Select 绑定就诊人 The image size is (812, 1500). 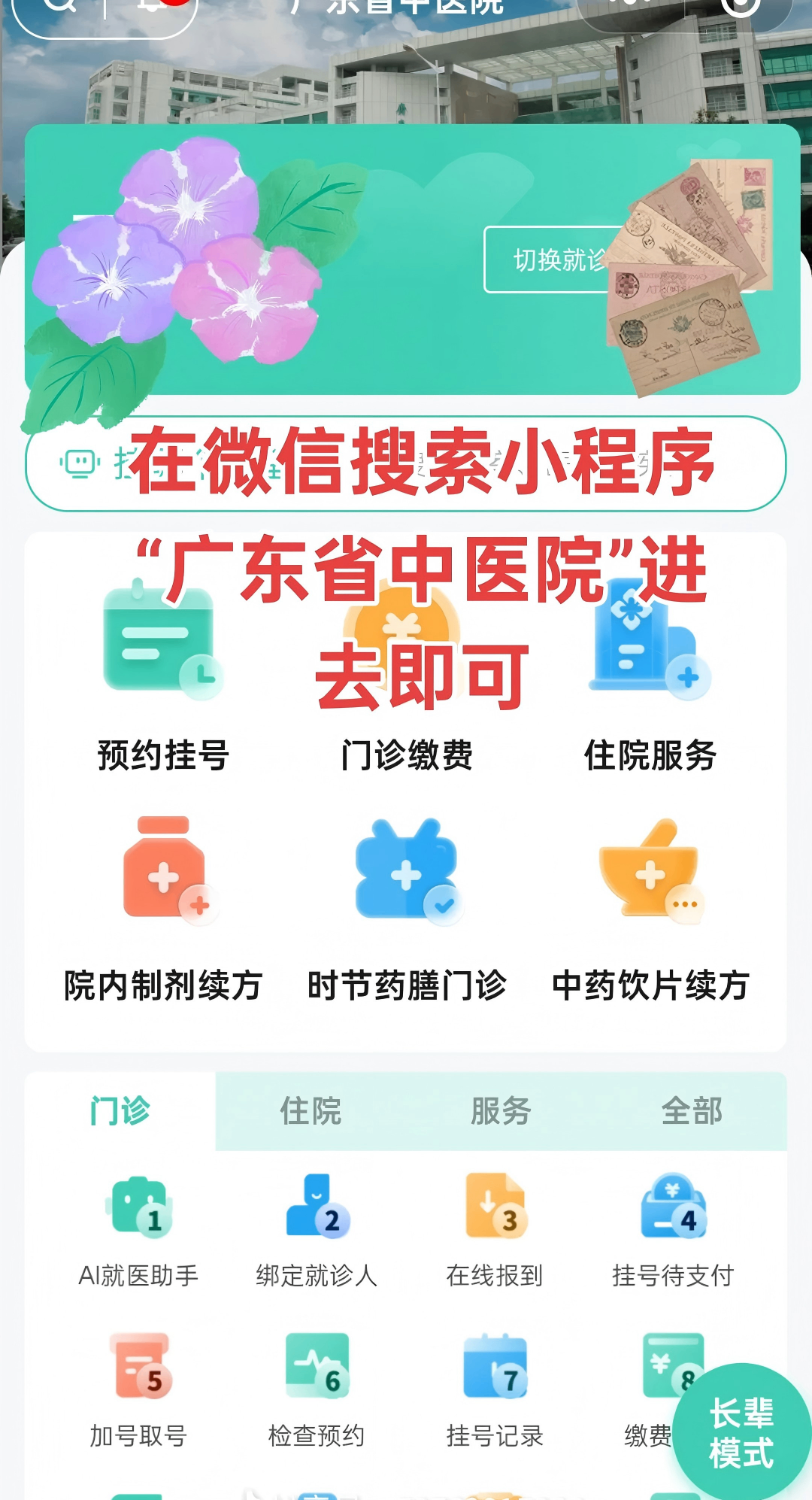[x=317, y=1230]
